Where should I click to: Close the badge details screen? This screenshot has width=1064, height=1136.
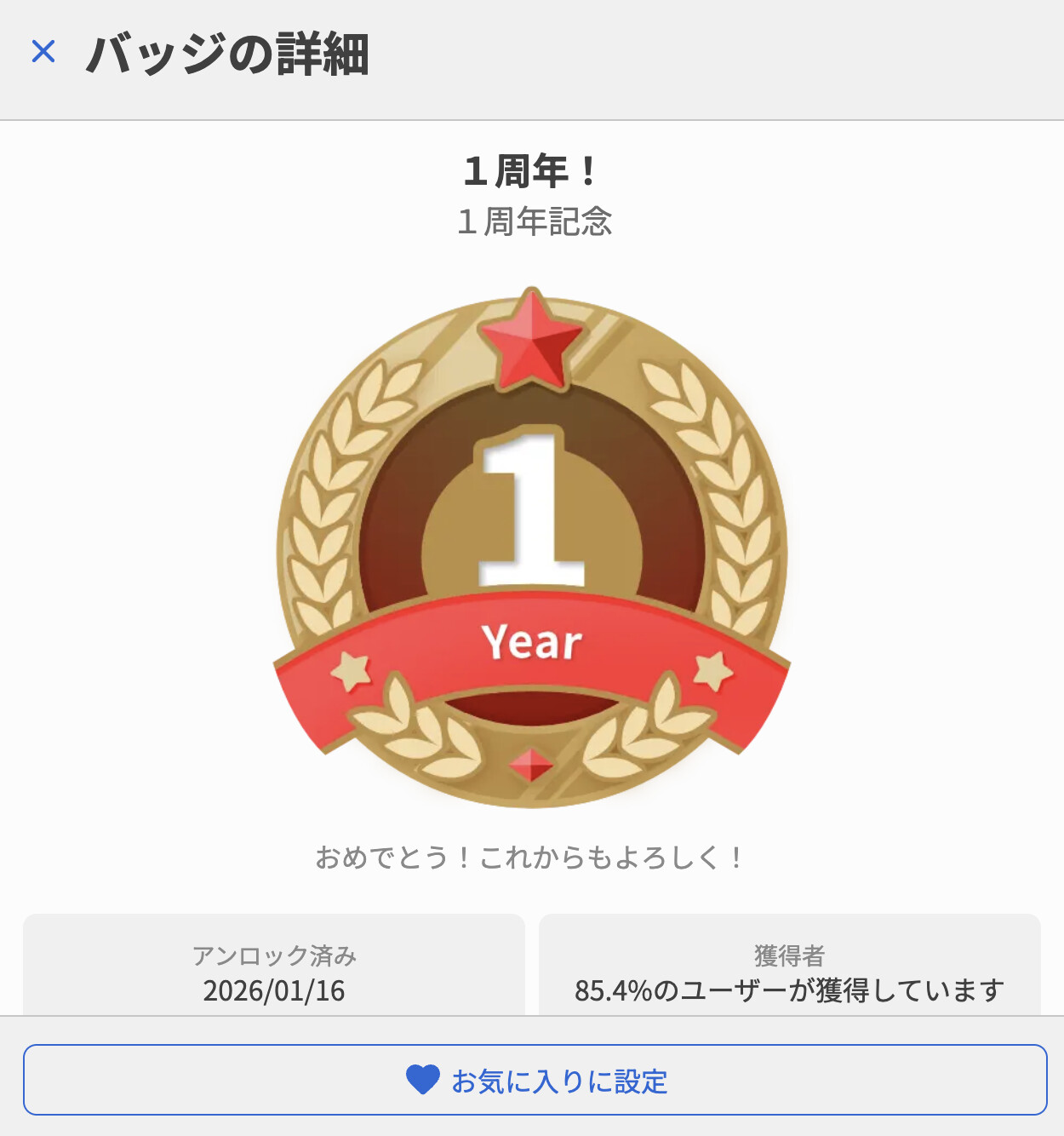(x=43, y=52)
